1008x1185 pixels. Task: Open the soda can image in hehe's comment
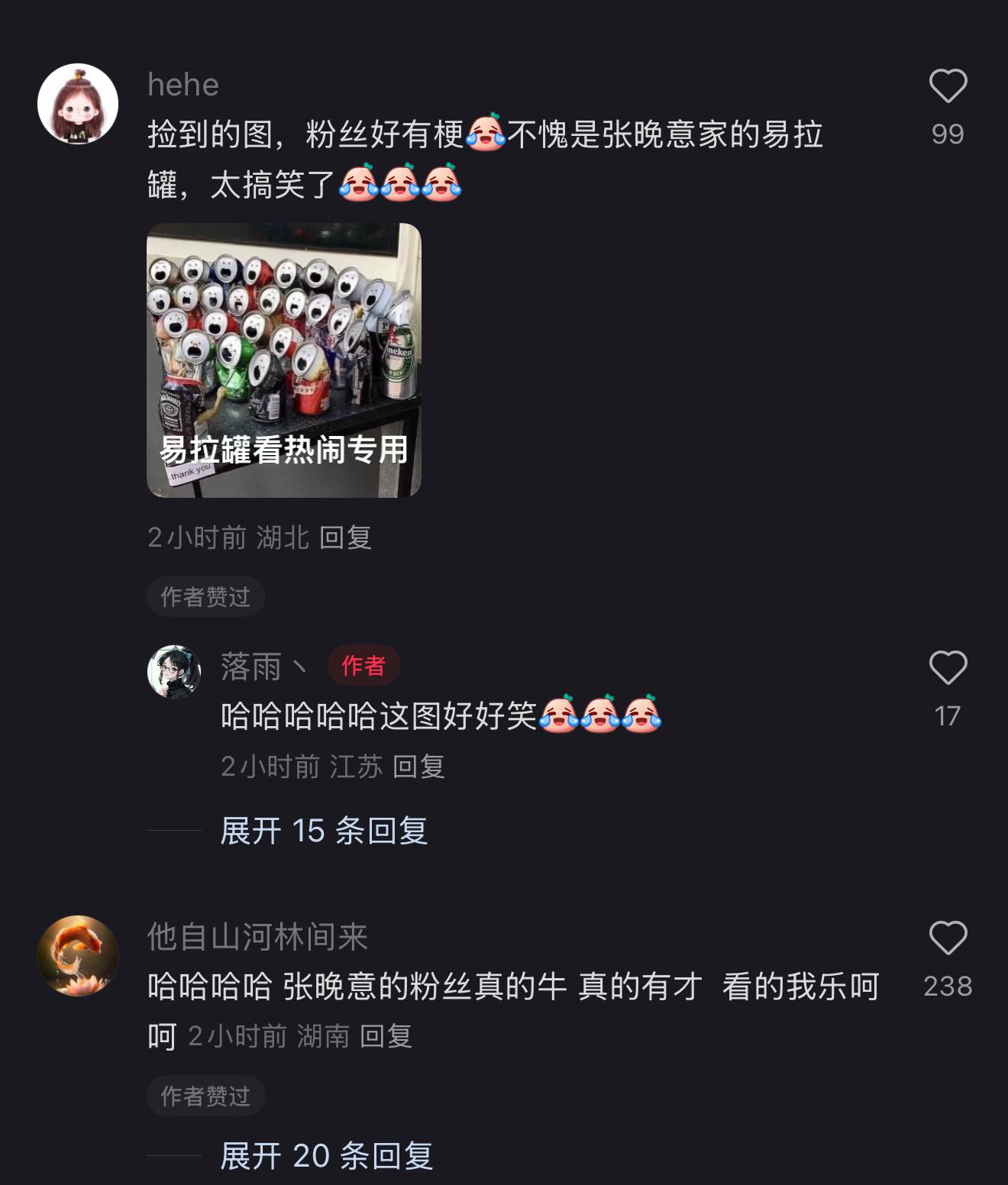click(283, 360)
